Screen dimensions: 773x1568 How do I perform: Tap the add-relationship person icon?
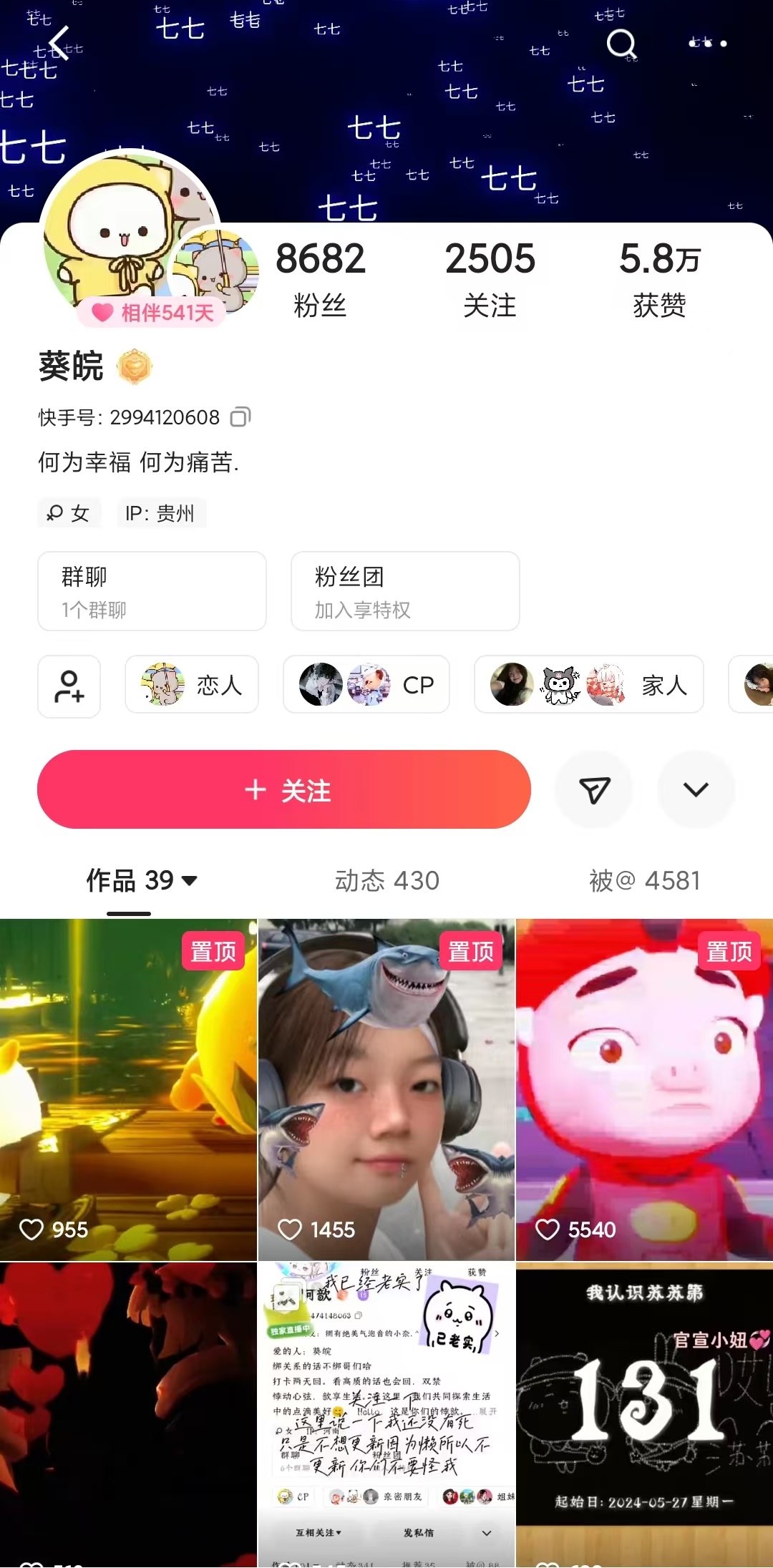[x=69, y=686]
